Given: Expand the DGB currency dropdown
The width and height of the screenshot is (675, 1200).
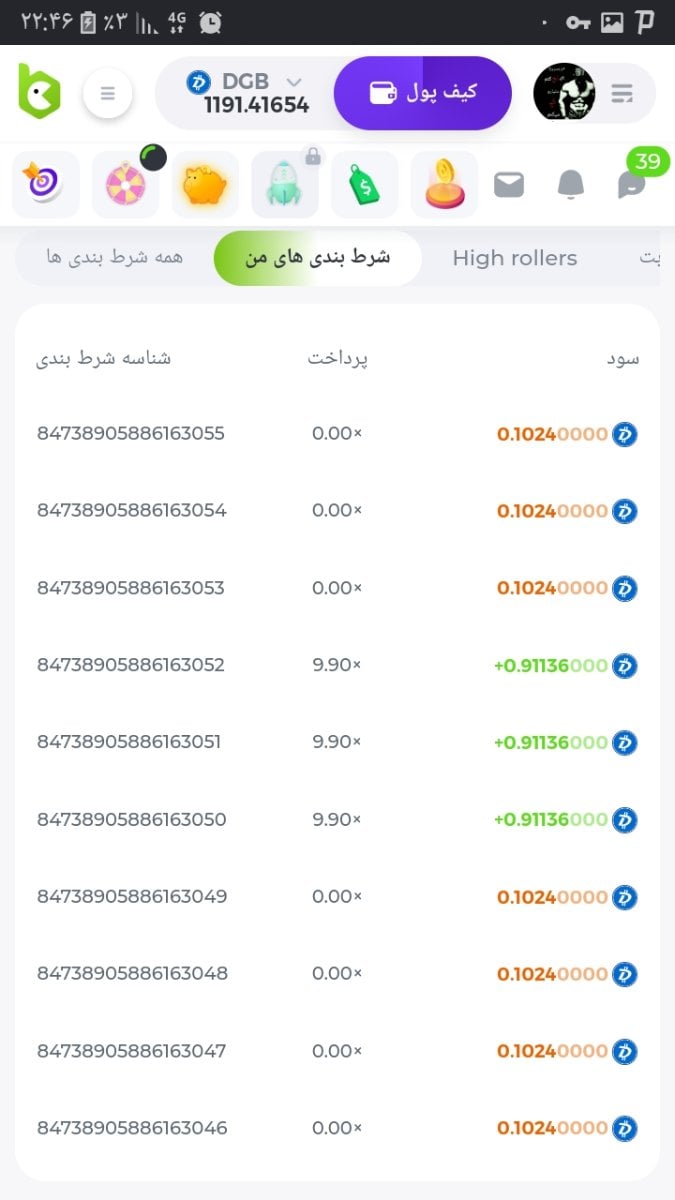Looking at the screenshot, I should [293, 82].
